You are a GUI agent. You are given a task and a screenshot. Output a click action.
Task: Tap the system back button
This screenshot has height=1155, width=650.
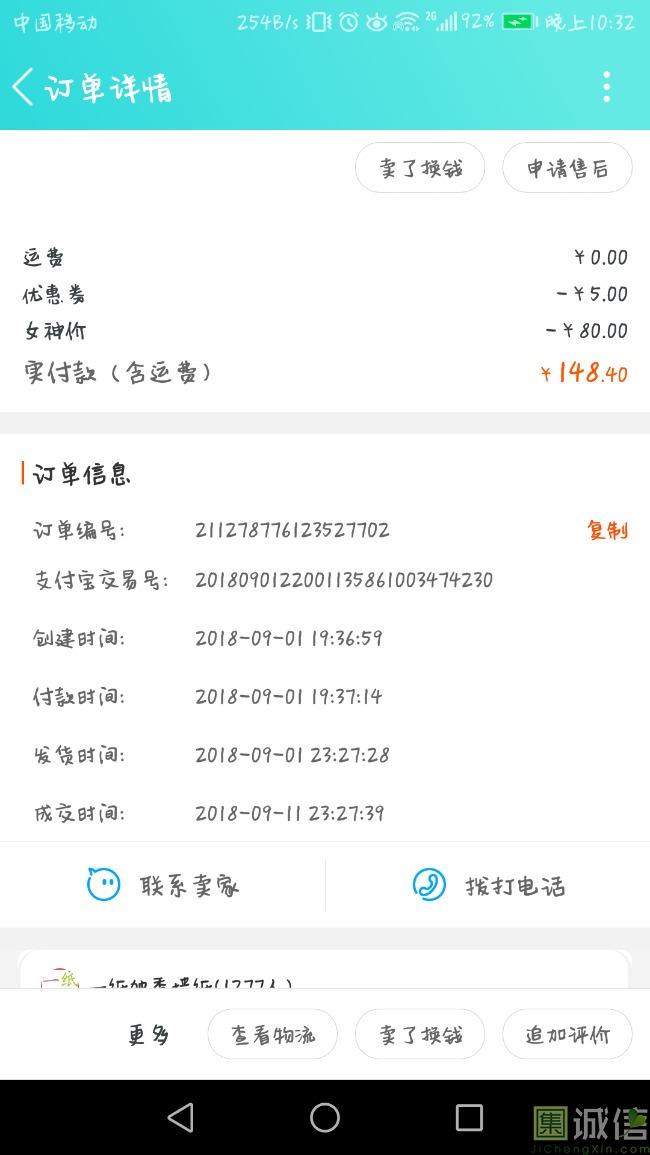181,1117
